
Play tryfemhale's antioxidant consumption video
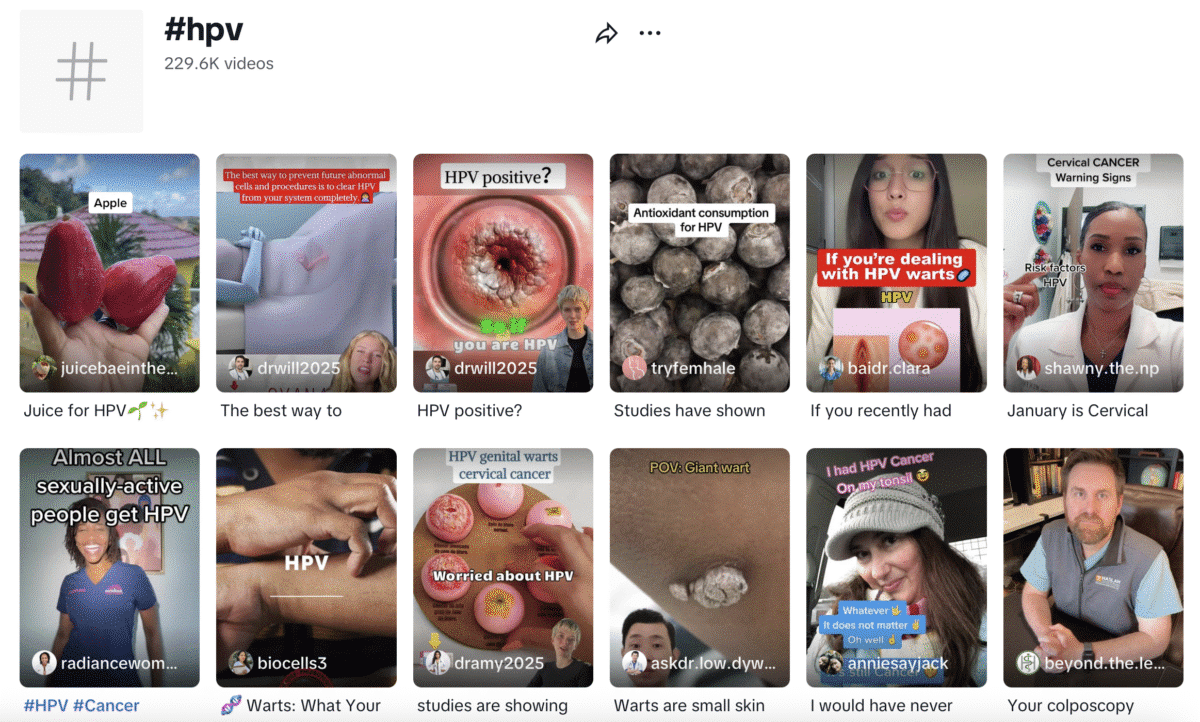coord(700,272)
